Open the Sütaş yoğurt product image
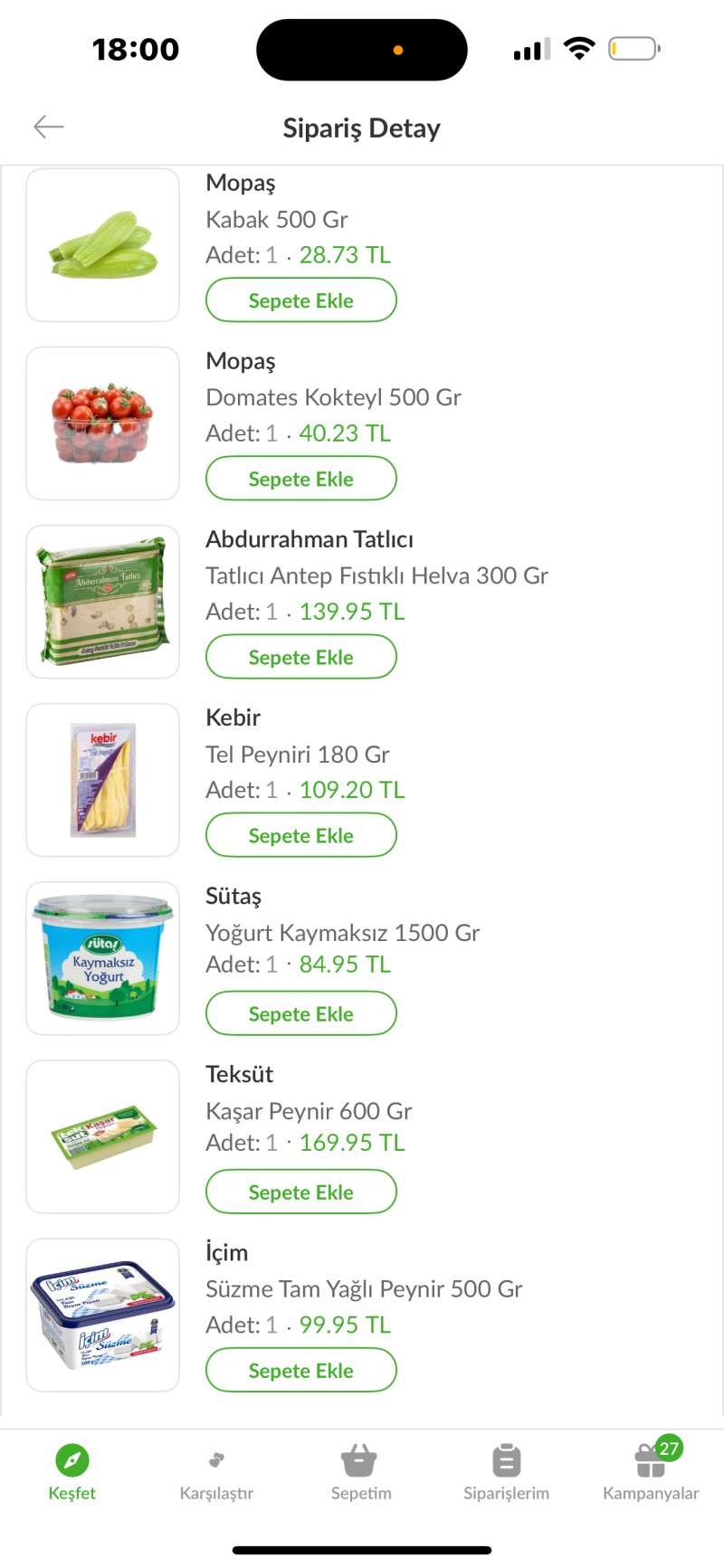The height and width of the screenshot is (1568, 724). tap(103, 958)
